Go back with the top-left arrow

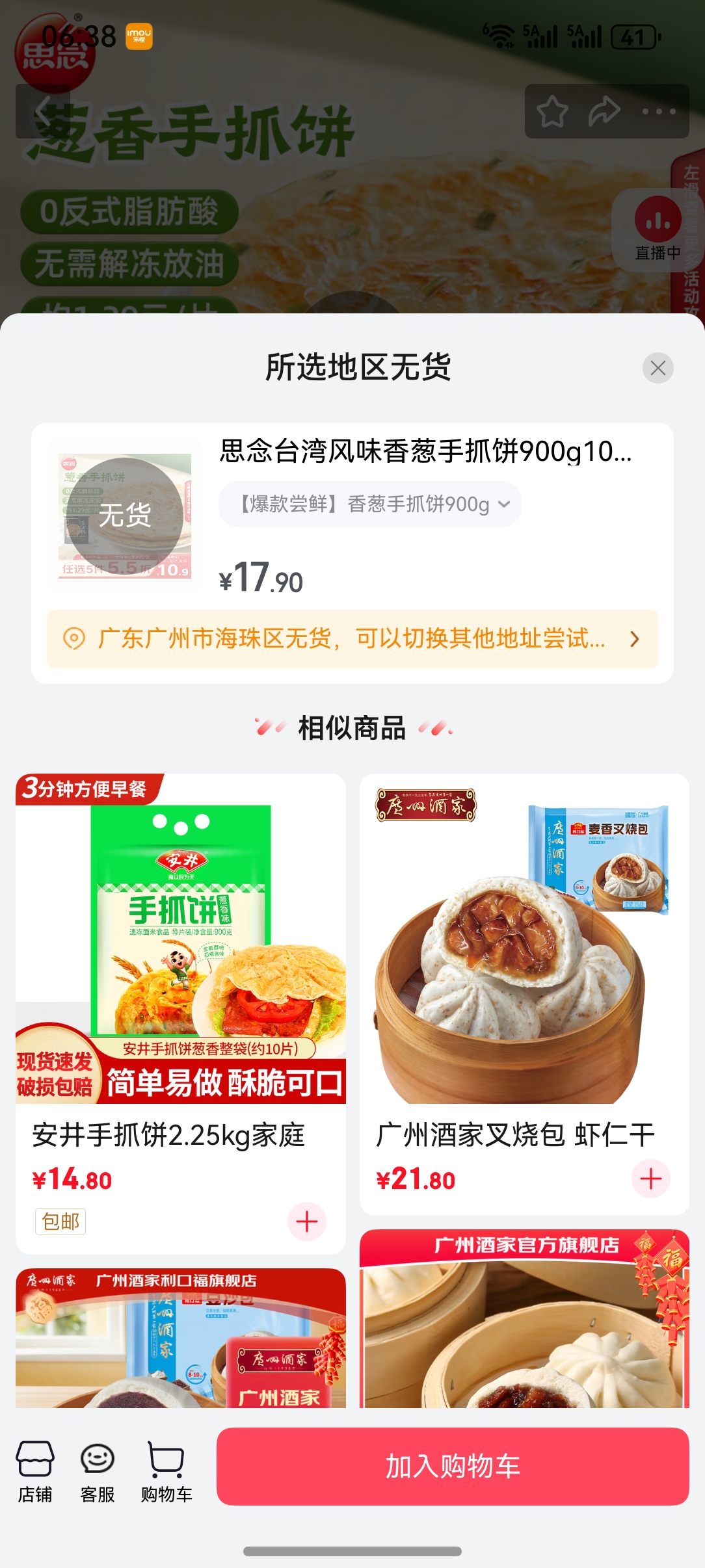(42, 111)
